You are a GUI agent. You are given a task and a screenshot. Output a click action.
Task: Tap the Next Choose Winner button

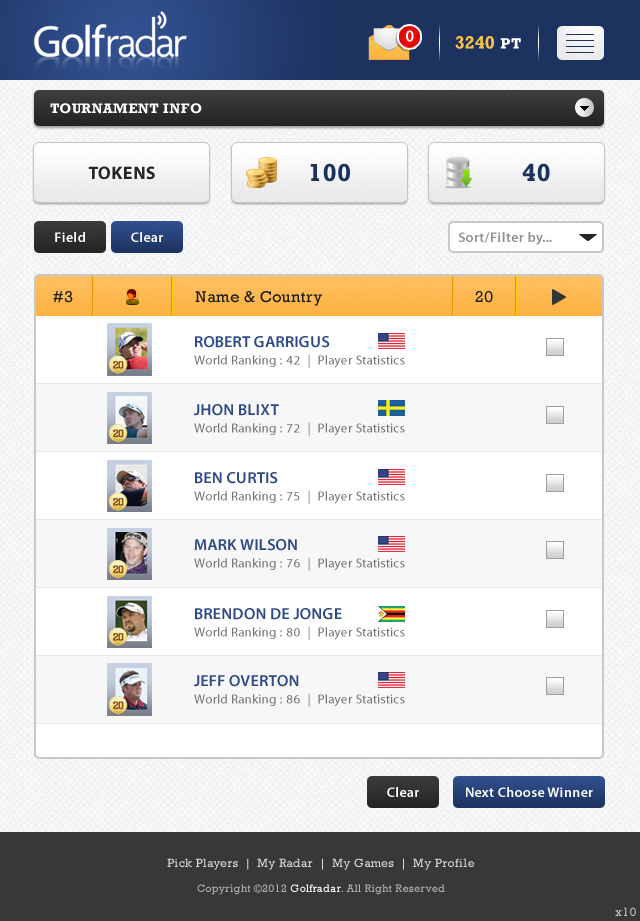tap(529, 792)
